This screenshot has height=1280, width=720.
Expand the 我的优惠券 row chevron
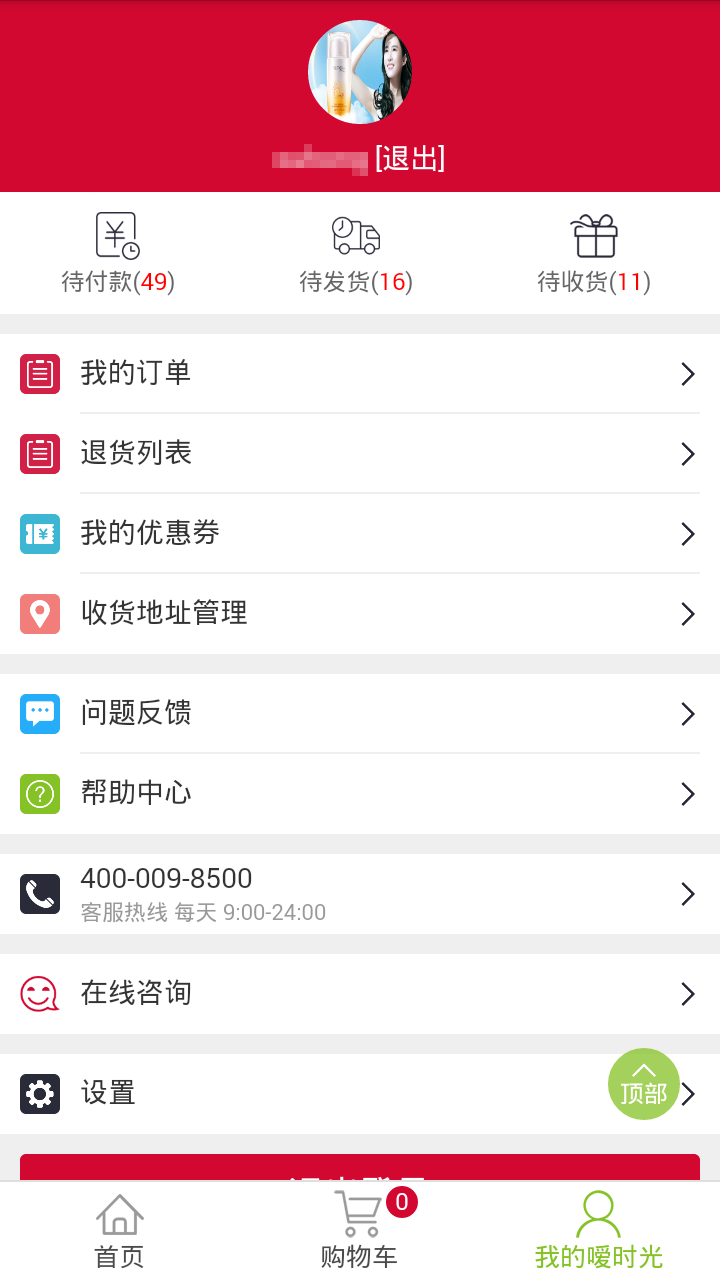click(687, 533)
